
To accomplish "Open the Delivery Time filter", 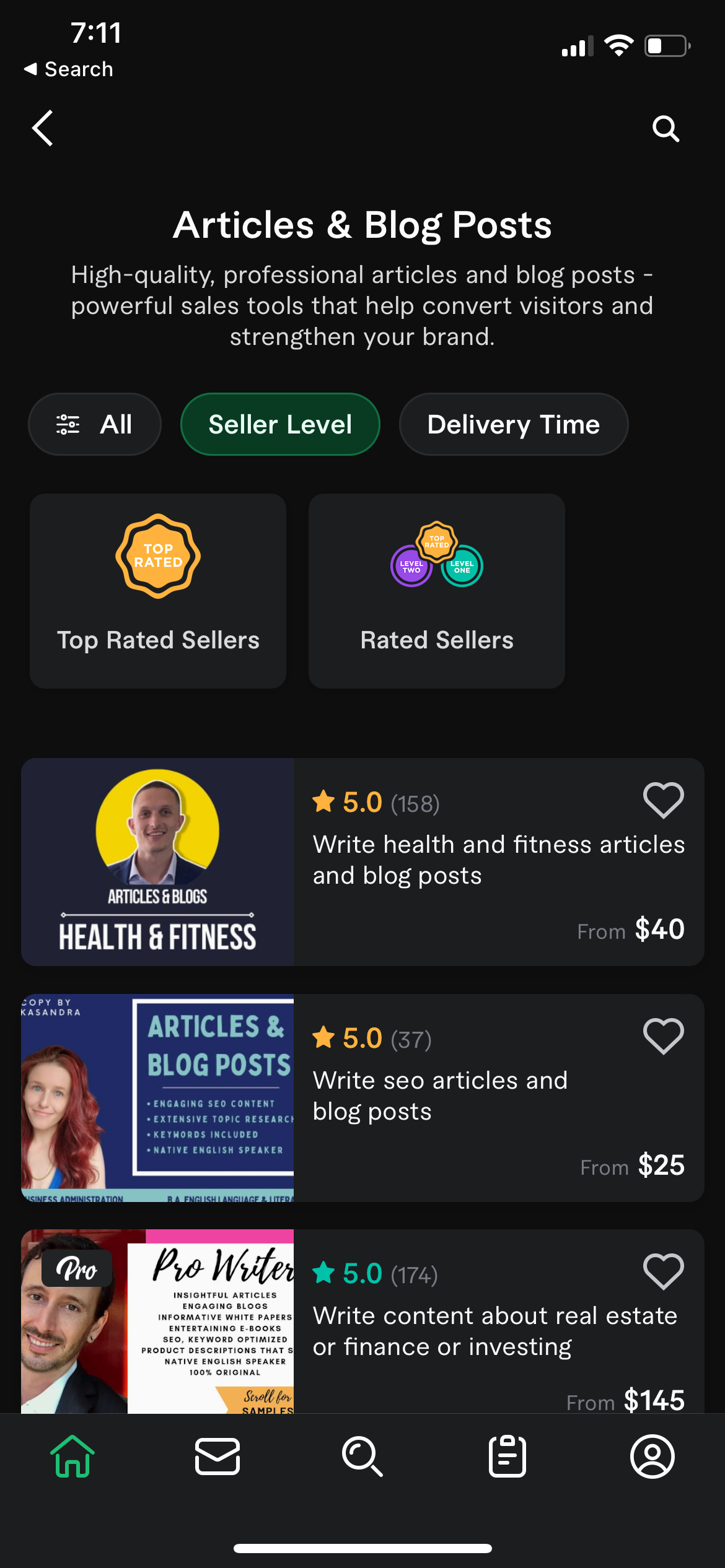I will 513,424.
